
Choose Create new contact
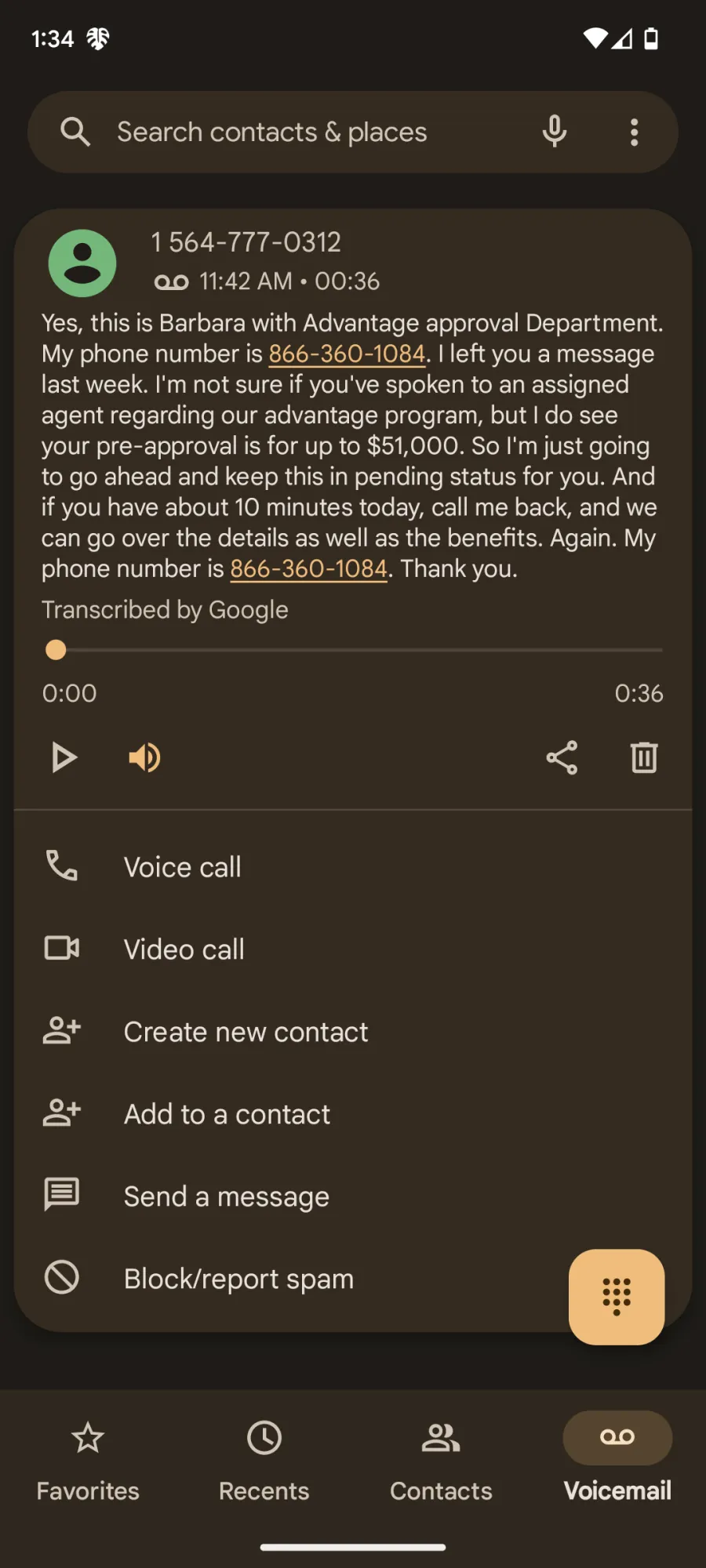352,1031
